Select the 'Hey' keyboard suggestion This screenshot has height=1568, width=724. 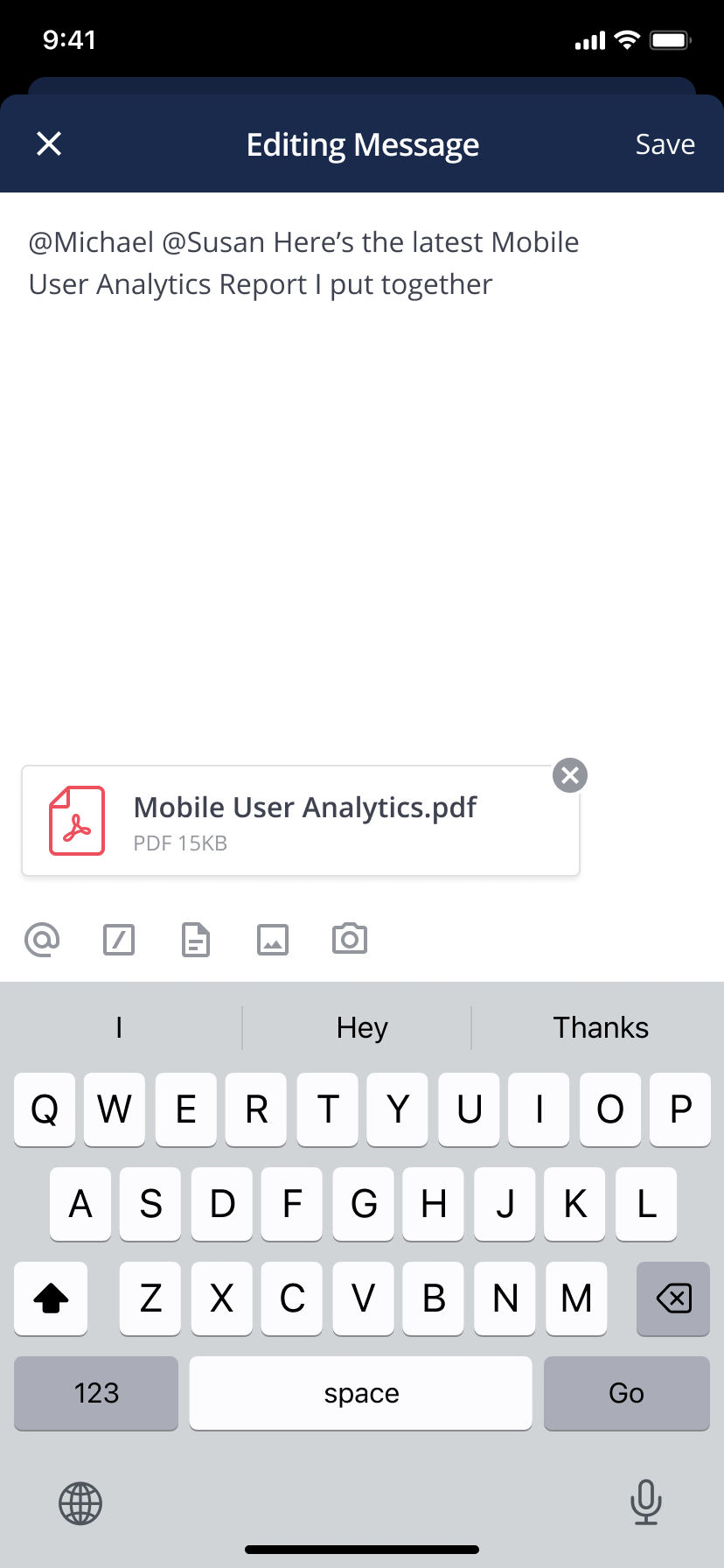[x=361, y=1027]
